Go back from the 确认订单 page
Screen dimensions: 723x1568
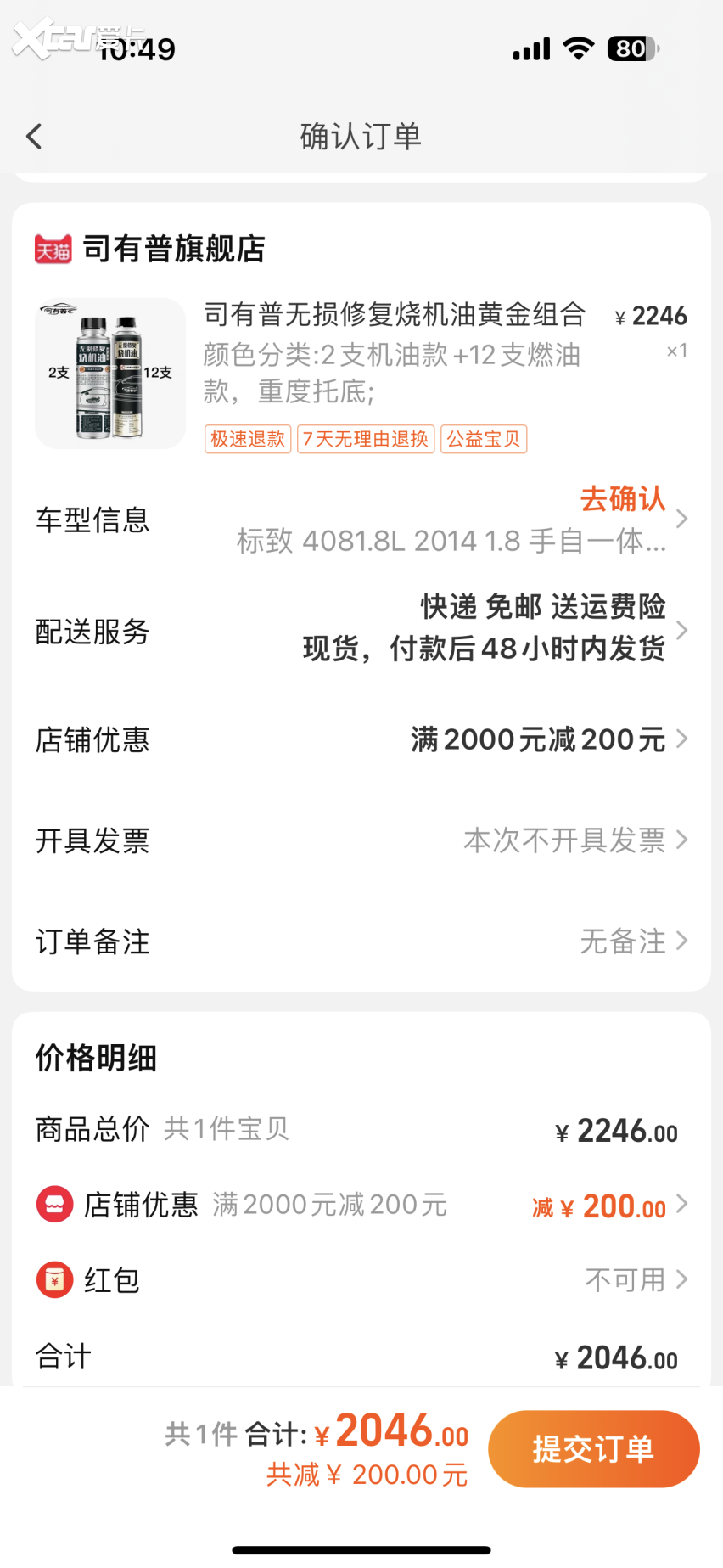point(34,136)
